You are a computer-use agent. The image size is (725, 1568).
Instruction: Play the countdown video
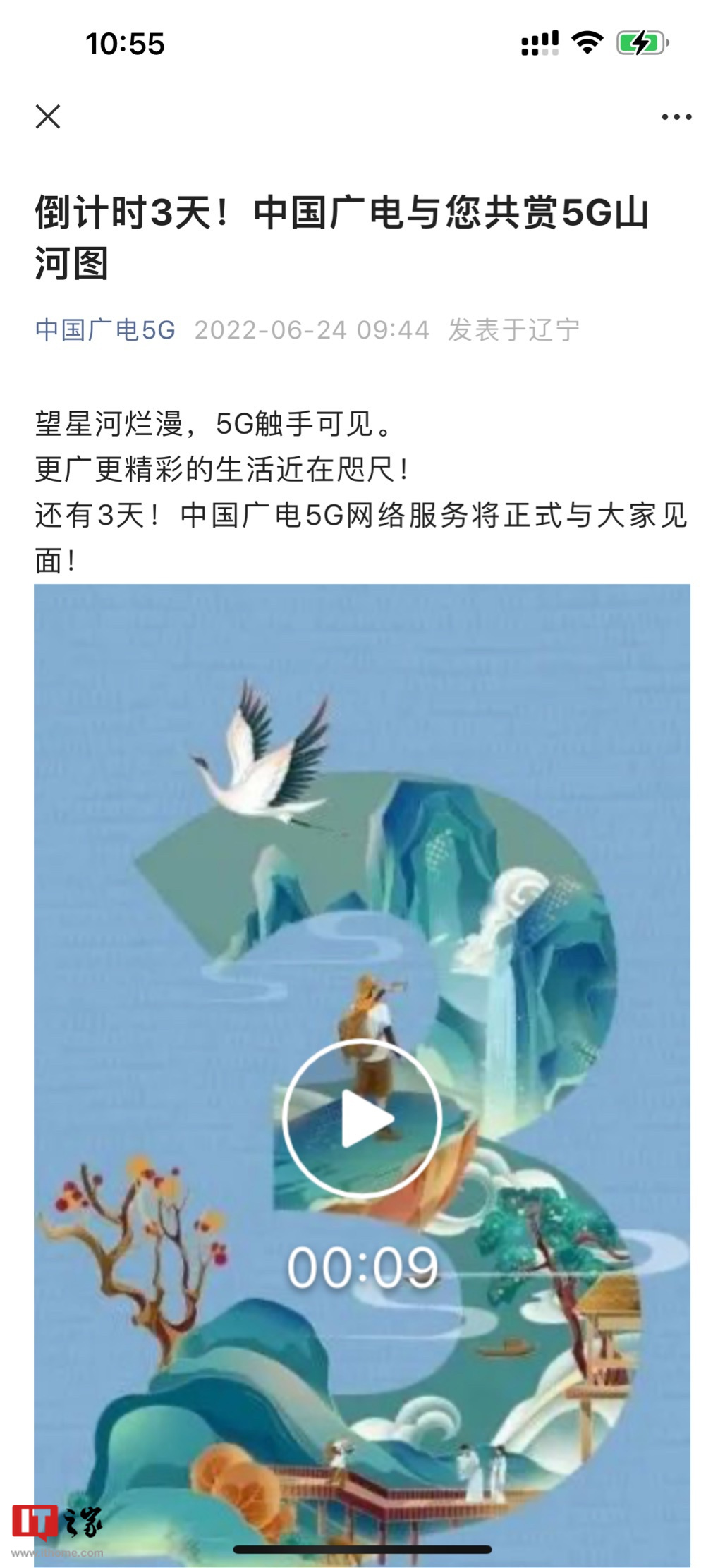362,1118
